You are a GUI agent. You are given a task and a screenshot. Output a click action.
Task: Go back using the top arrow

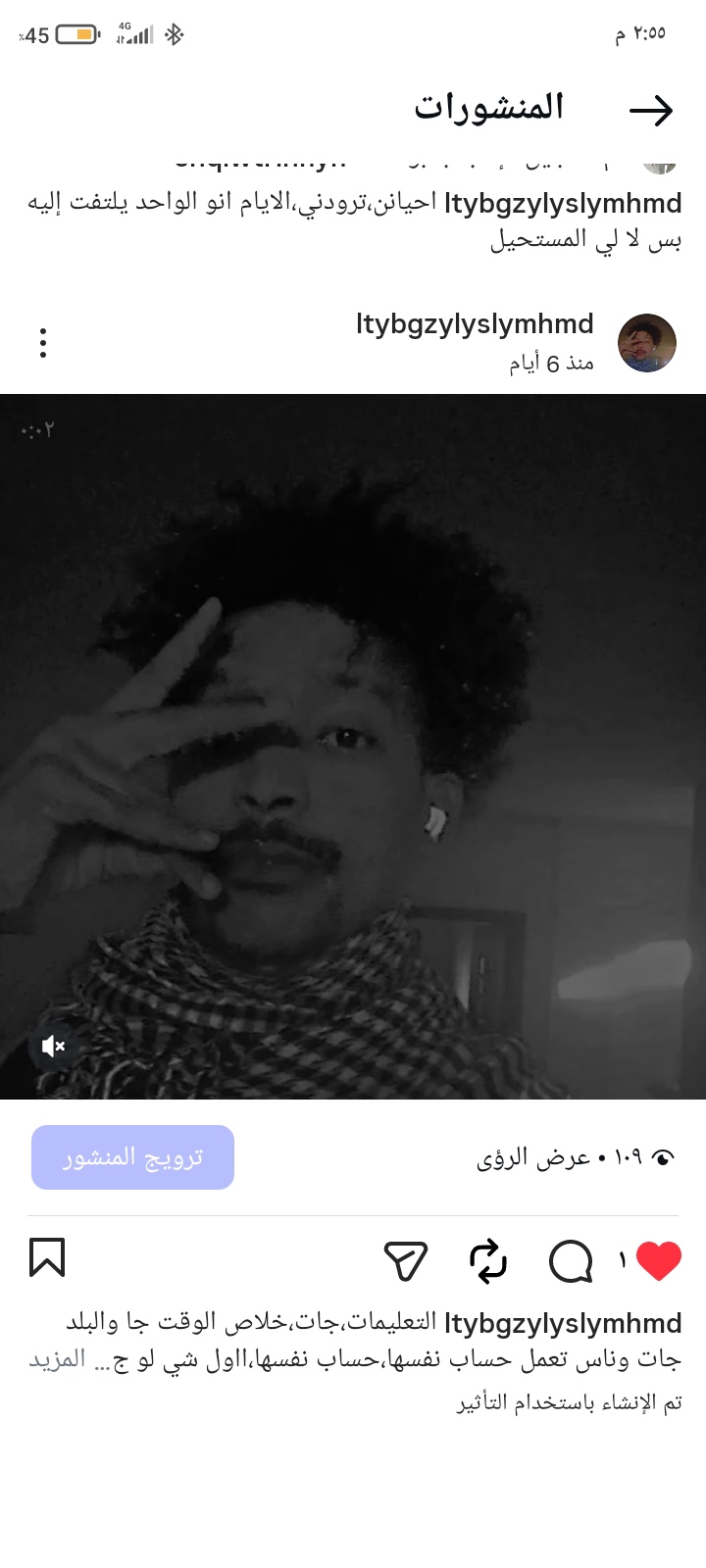pyautogui.click(x=651, y=111)
